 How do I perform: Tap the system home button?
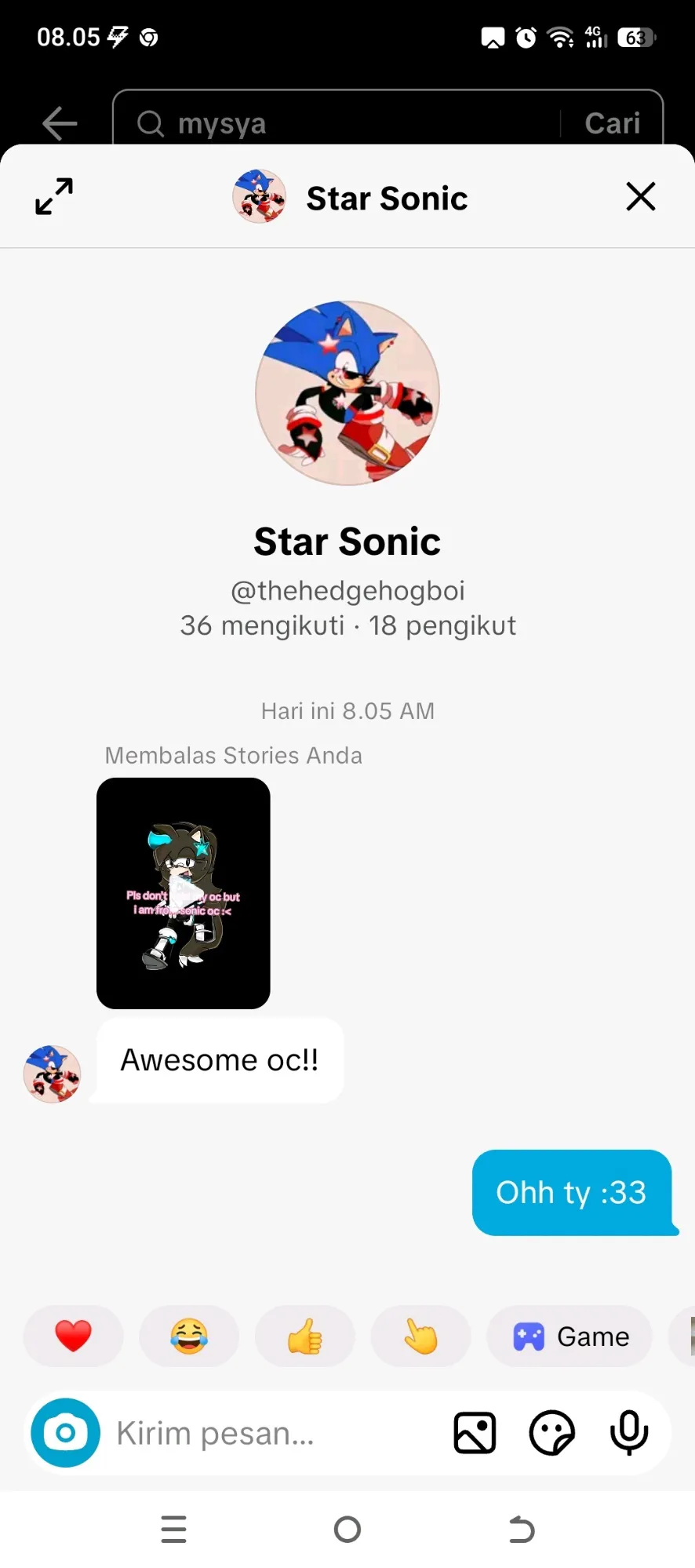[x=347, y=1529]
